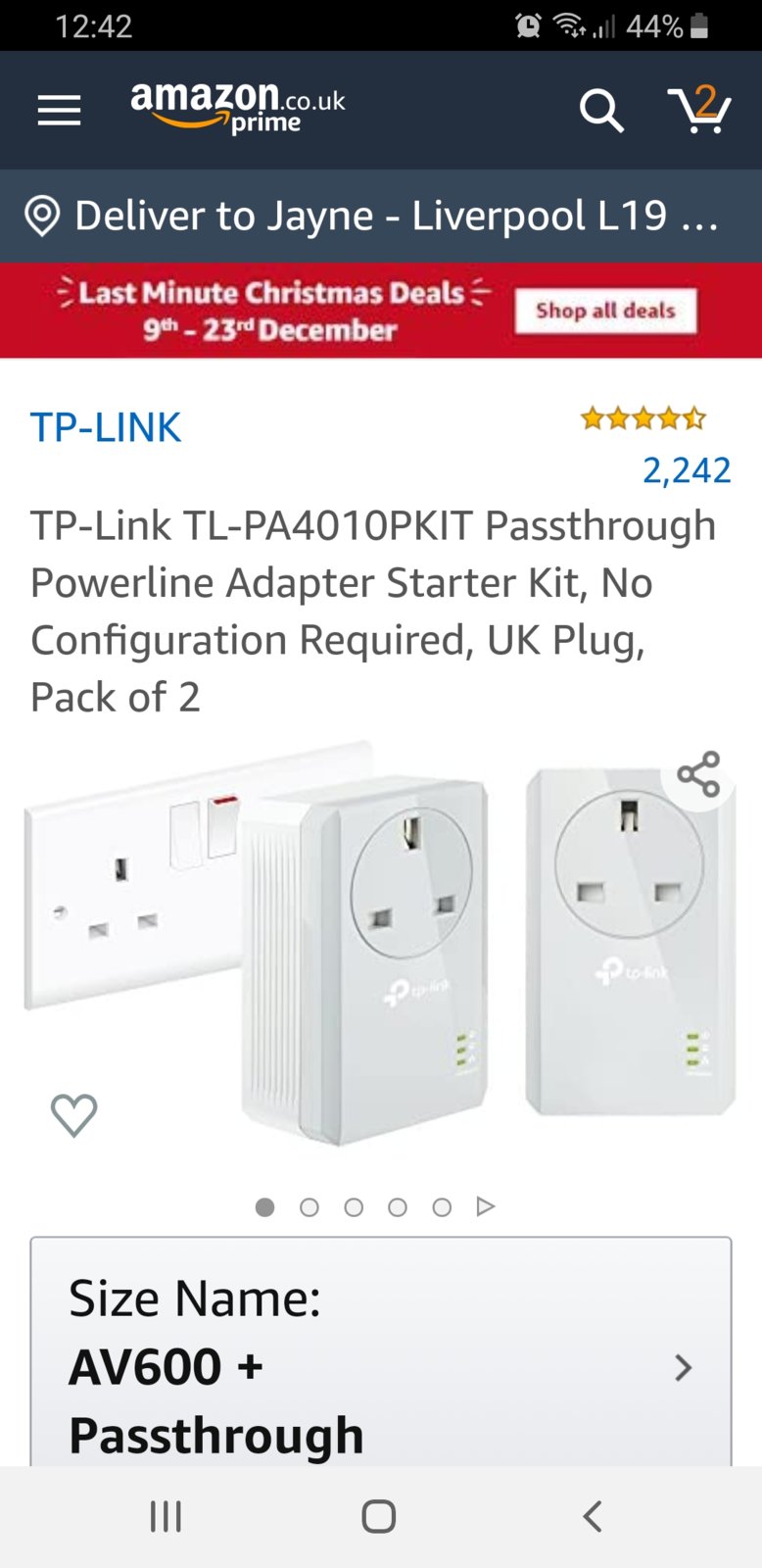This screenshot has width=762, height=1568.
Task: Tap Shop all deals button
Action: click(x=605, y=311)
